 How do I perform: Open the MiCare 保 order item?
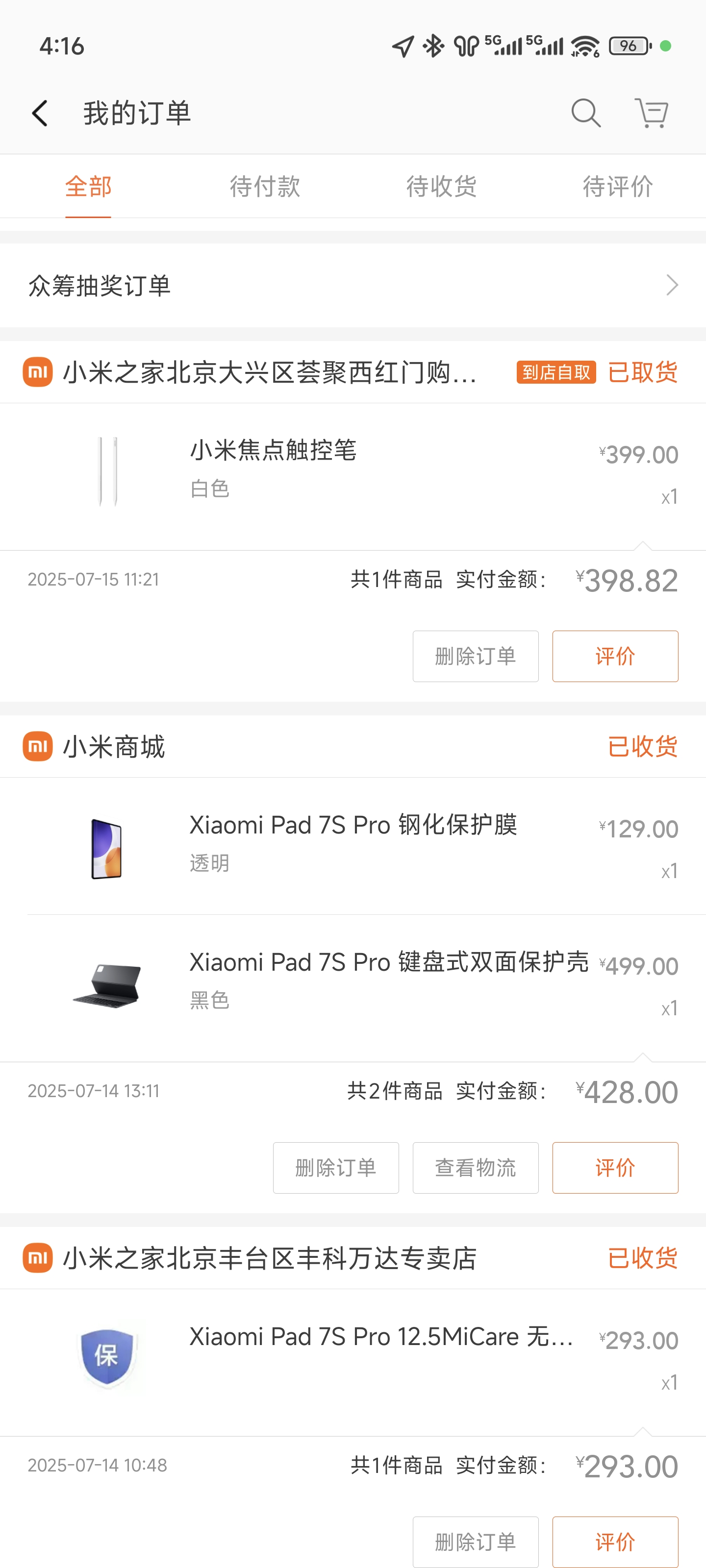point(353,1357)
